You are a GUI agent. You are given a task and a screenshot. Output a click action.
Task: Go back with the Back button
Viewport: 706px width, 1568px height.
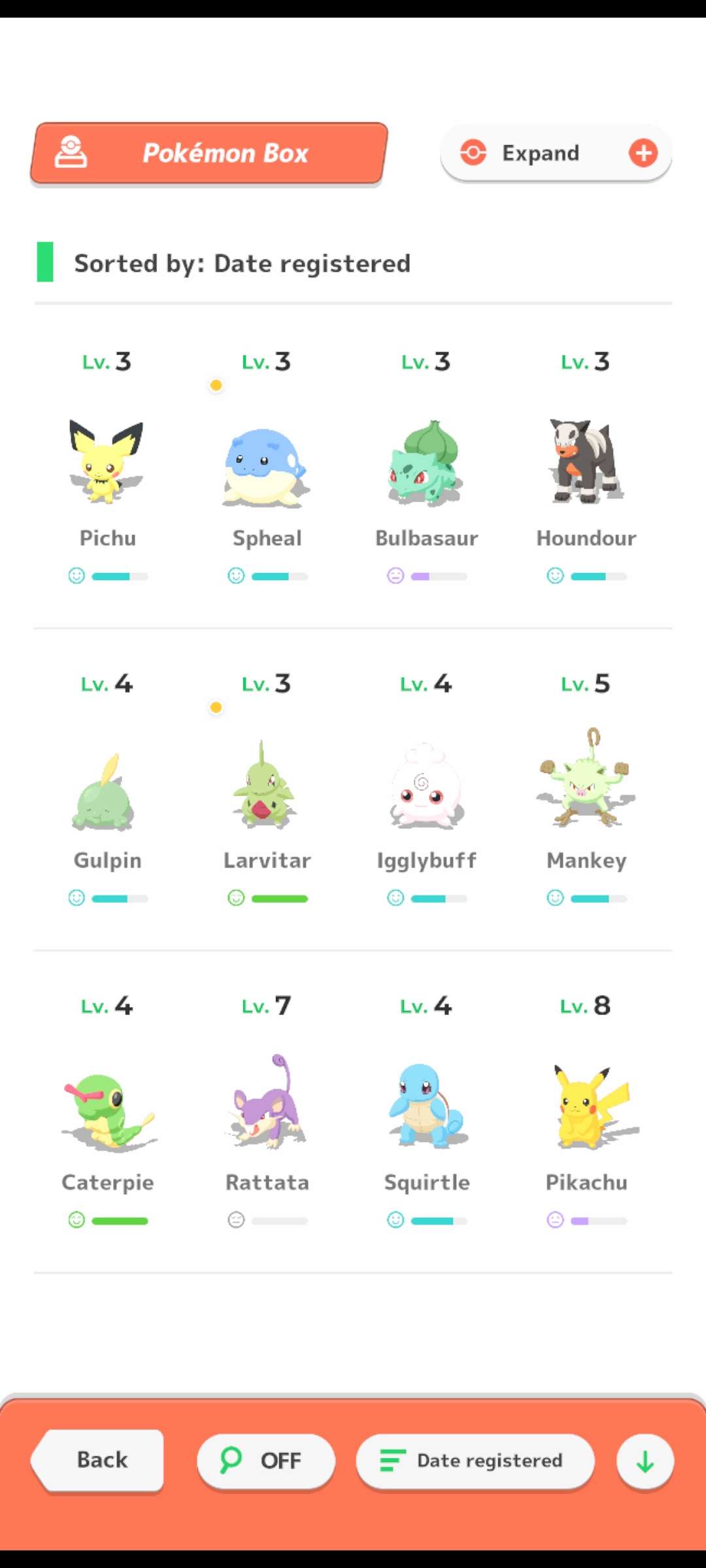[x=101, y=1460]
